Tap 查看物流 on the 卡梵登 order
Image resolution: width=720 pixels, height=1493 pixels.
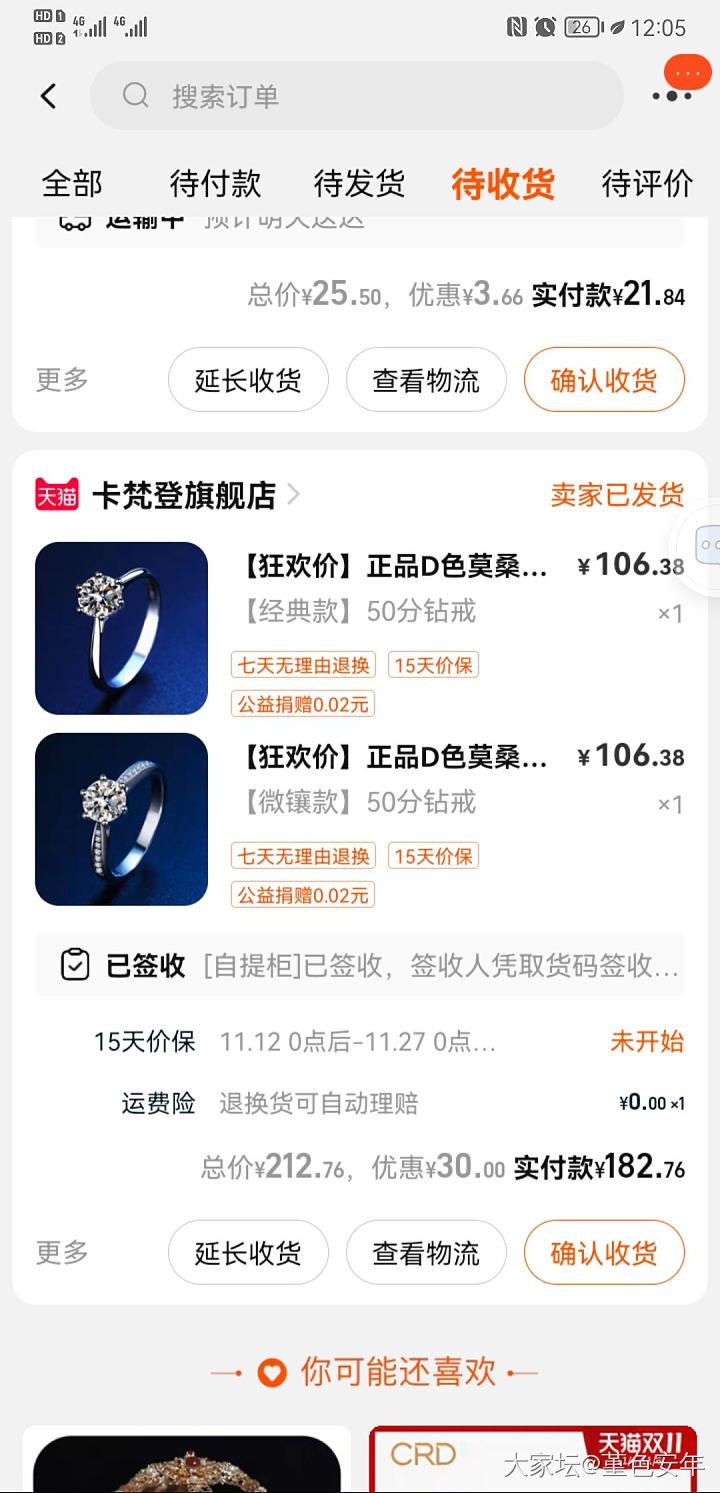click(x=426, y=1253)
